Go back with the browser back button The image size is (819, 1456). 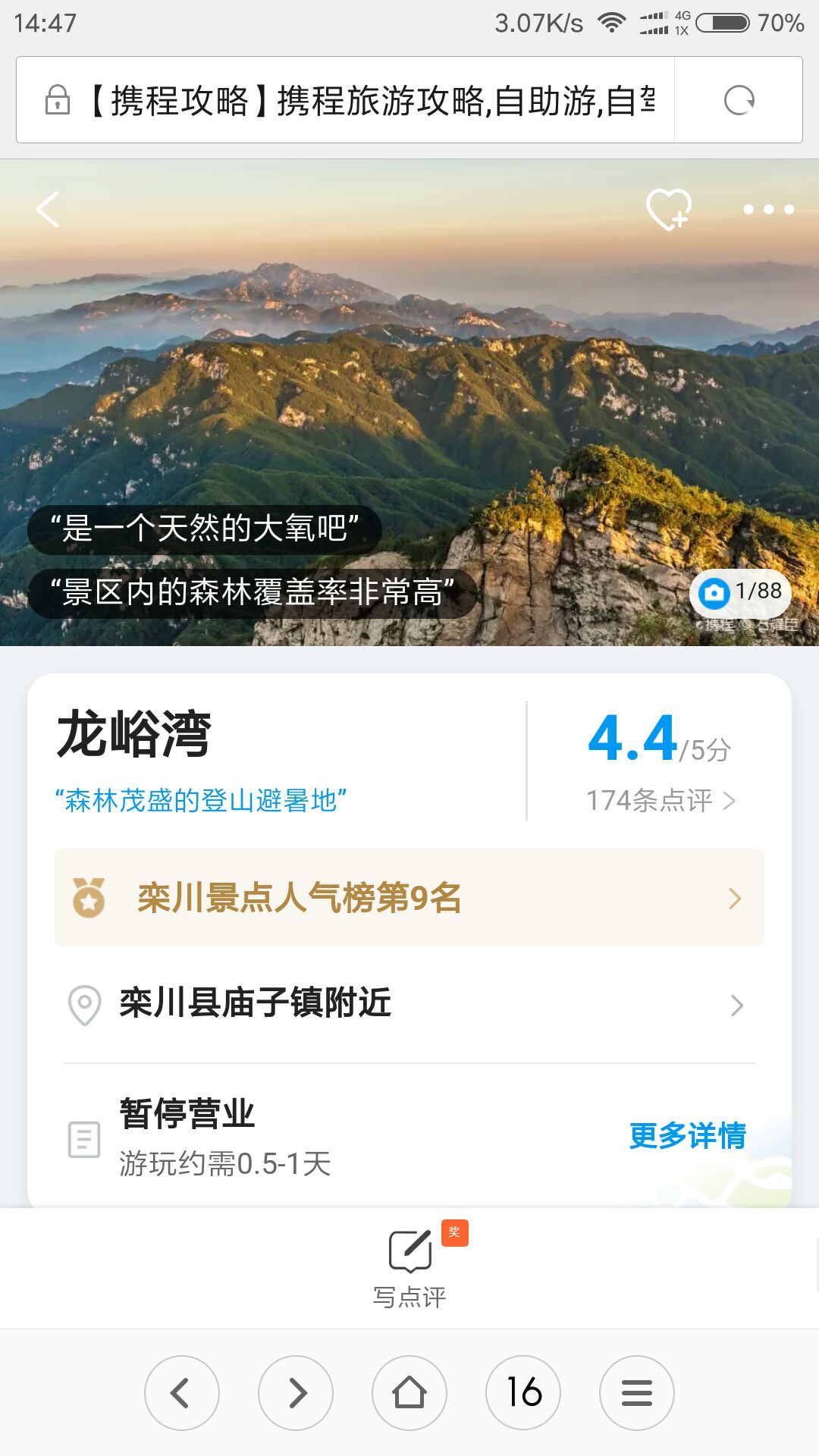(182, 1393)
